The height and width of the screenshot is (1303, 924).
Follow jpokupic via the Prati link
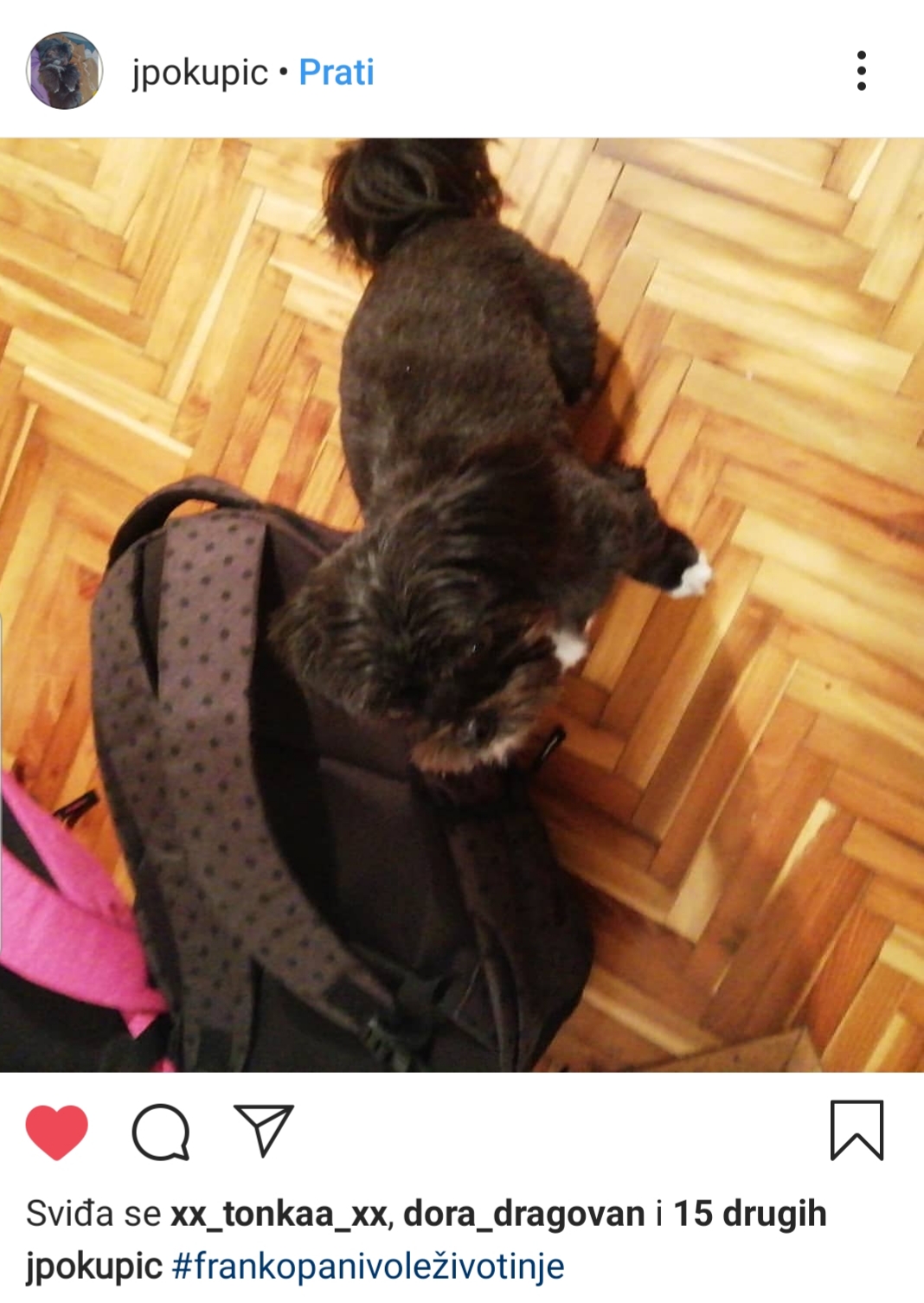coord(336,73)
